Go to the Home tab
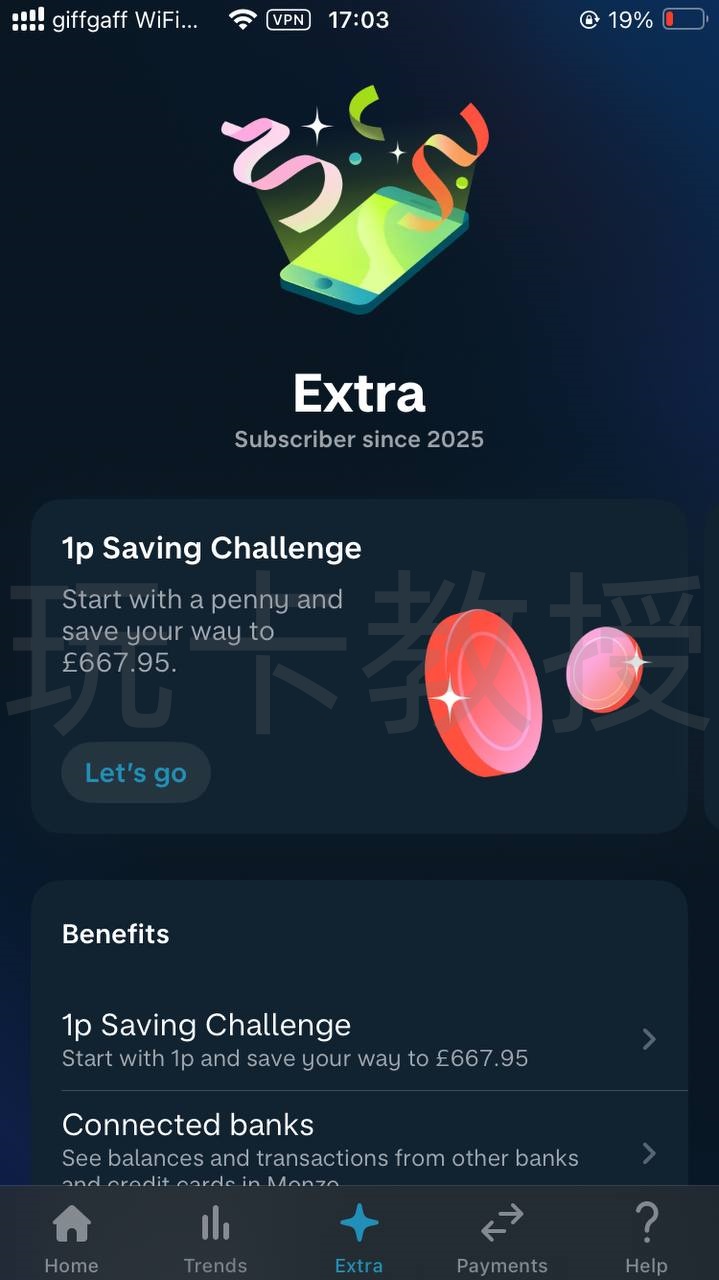Image resolution: width=719 pixels, height=1280 pixels. (x=71, y=1238)
